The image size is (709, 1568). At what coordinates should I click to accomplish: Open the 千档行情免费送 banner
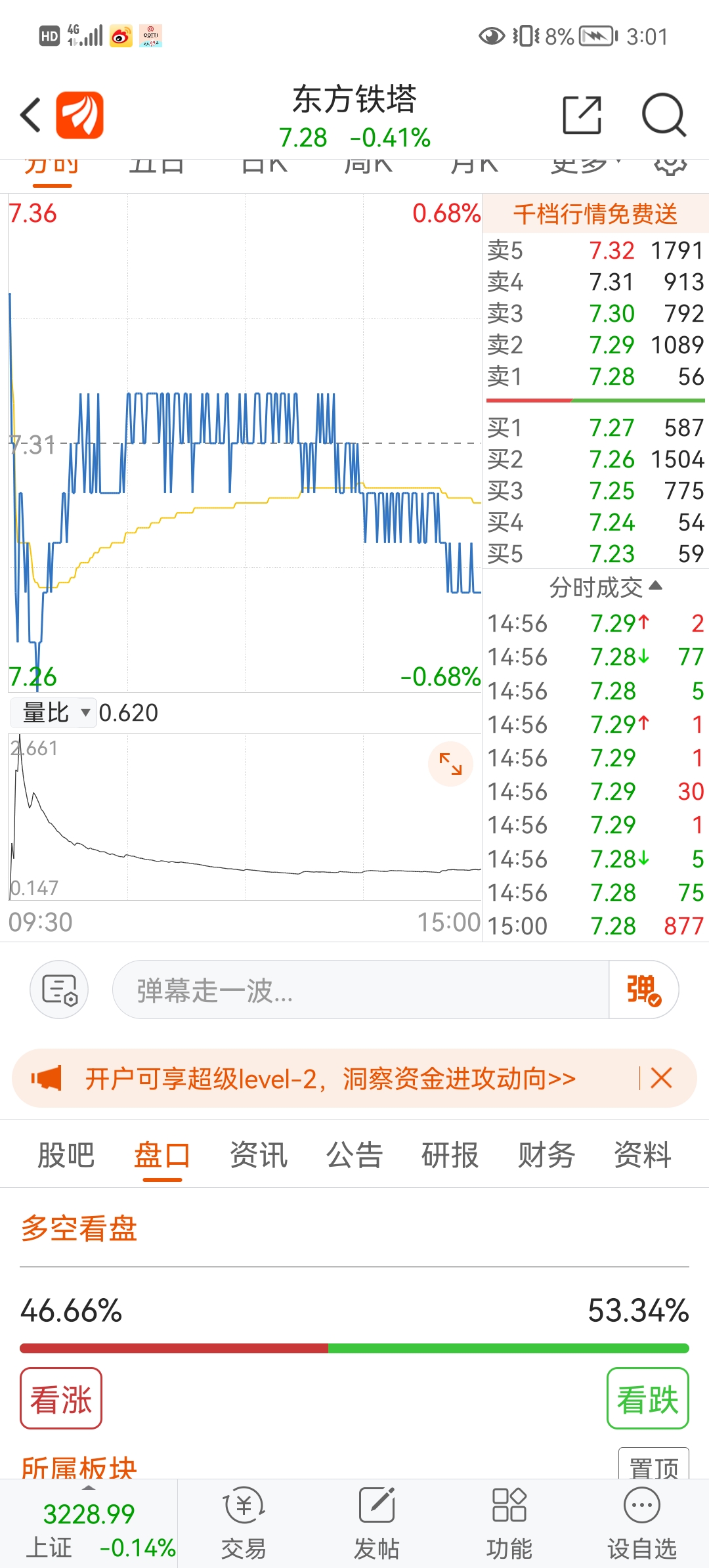[595, 214]
